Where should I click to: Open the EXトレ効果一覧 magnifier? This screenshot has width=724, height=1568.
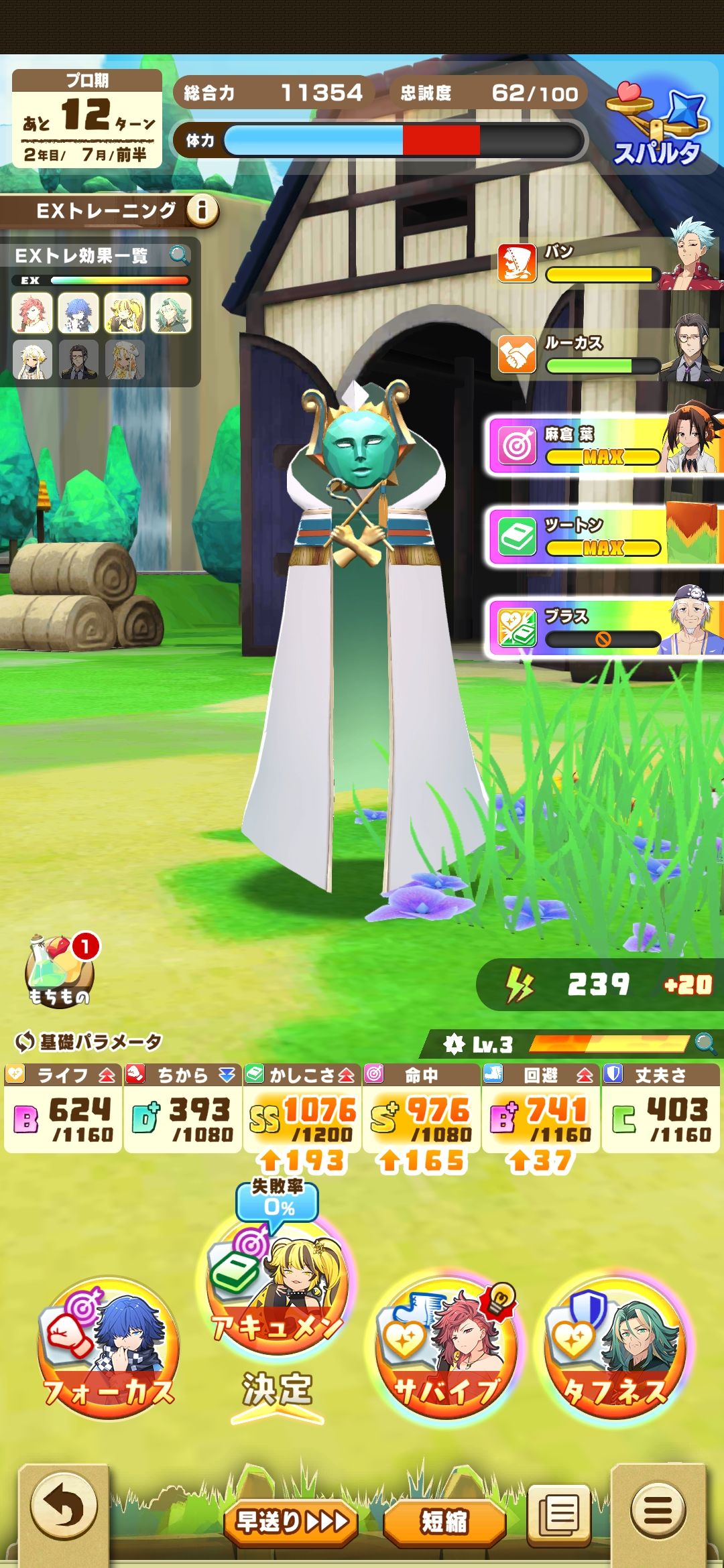[x=179, y=255]
